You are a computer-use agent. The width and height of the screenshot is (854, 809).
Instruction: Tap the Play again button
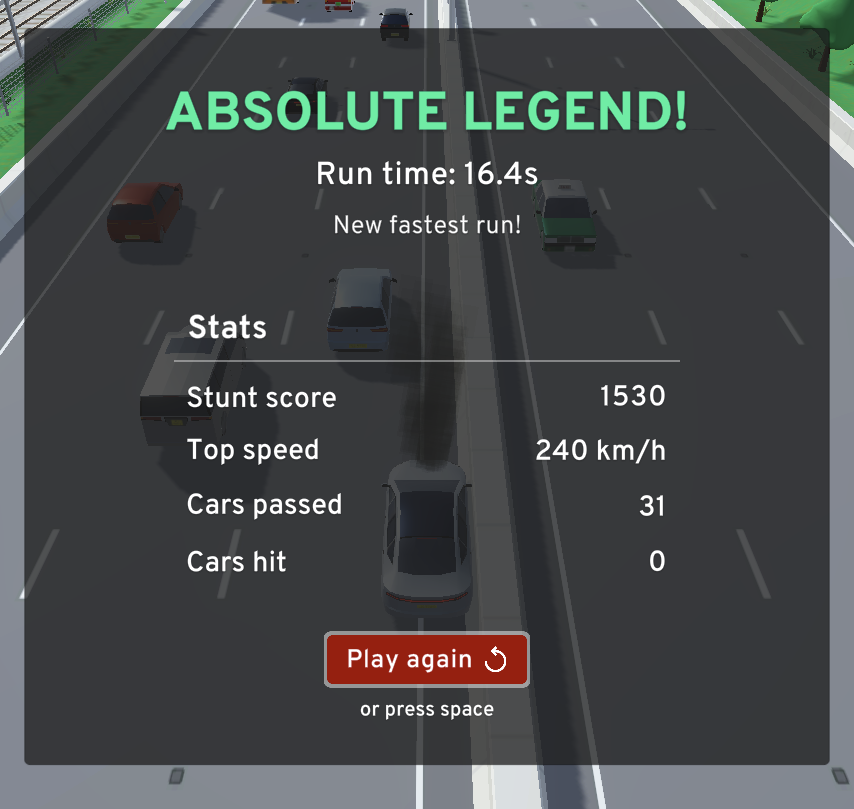427,660
